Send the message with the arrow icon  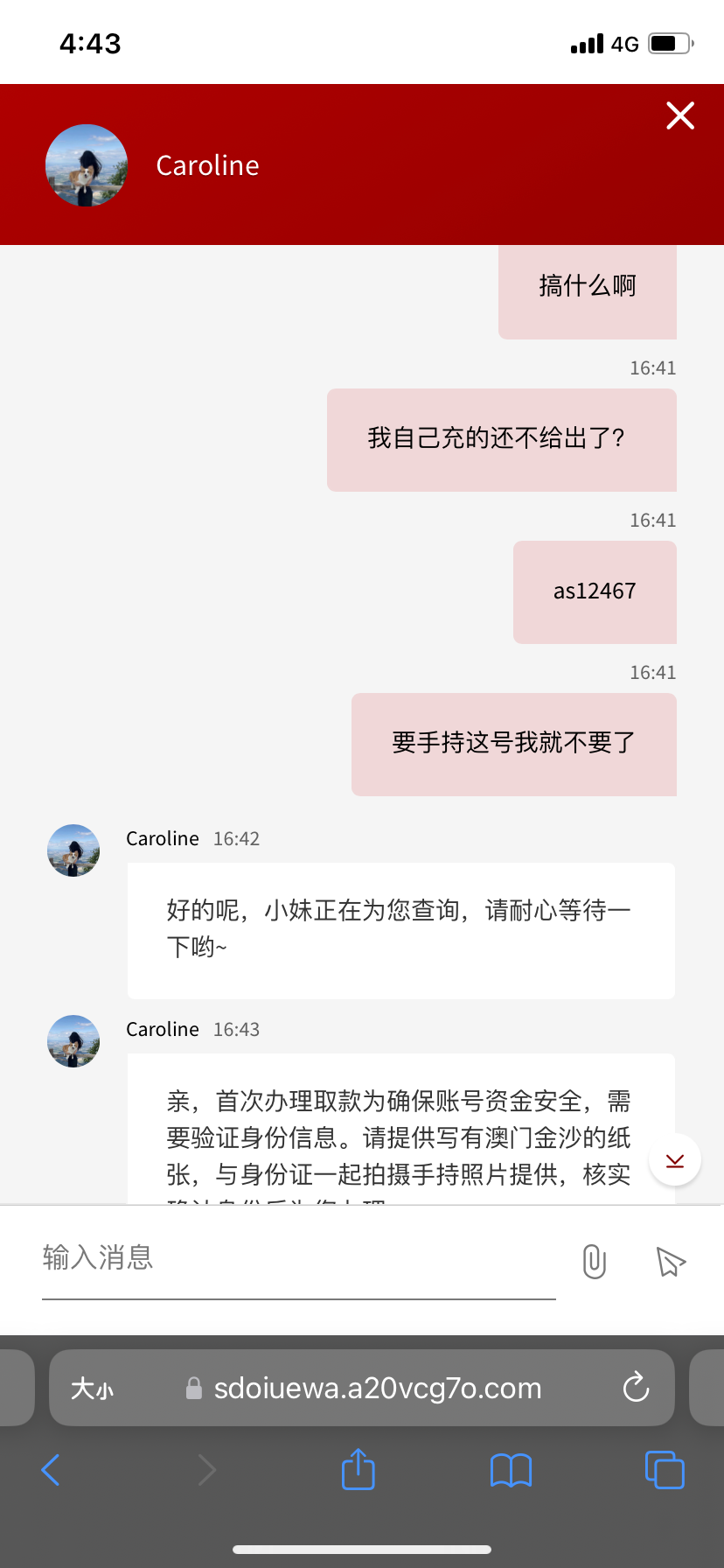tap(671, 1261)
